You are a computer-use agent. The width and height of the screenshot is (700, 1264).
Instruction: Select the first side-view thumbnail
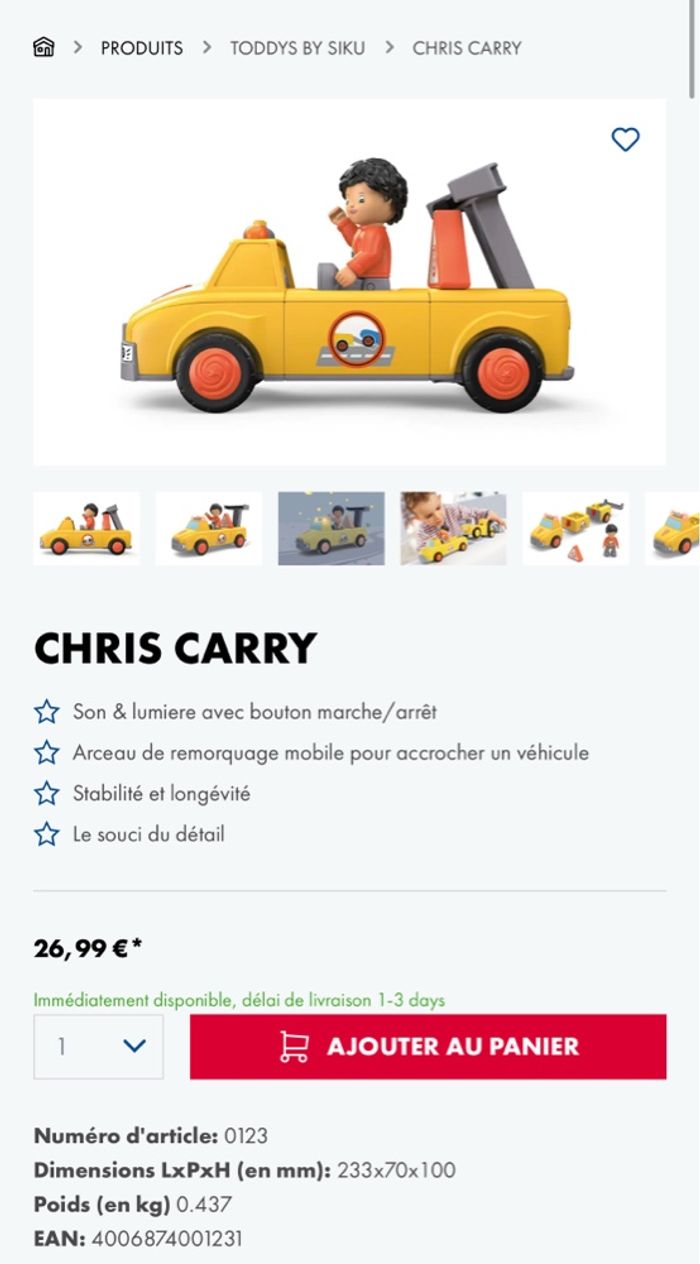click(86, 529)
